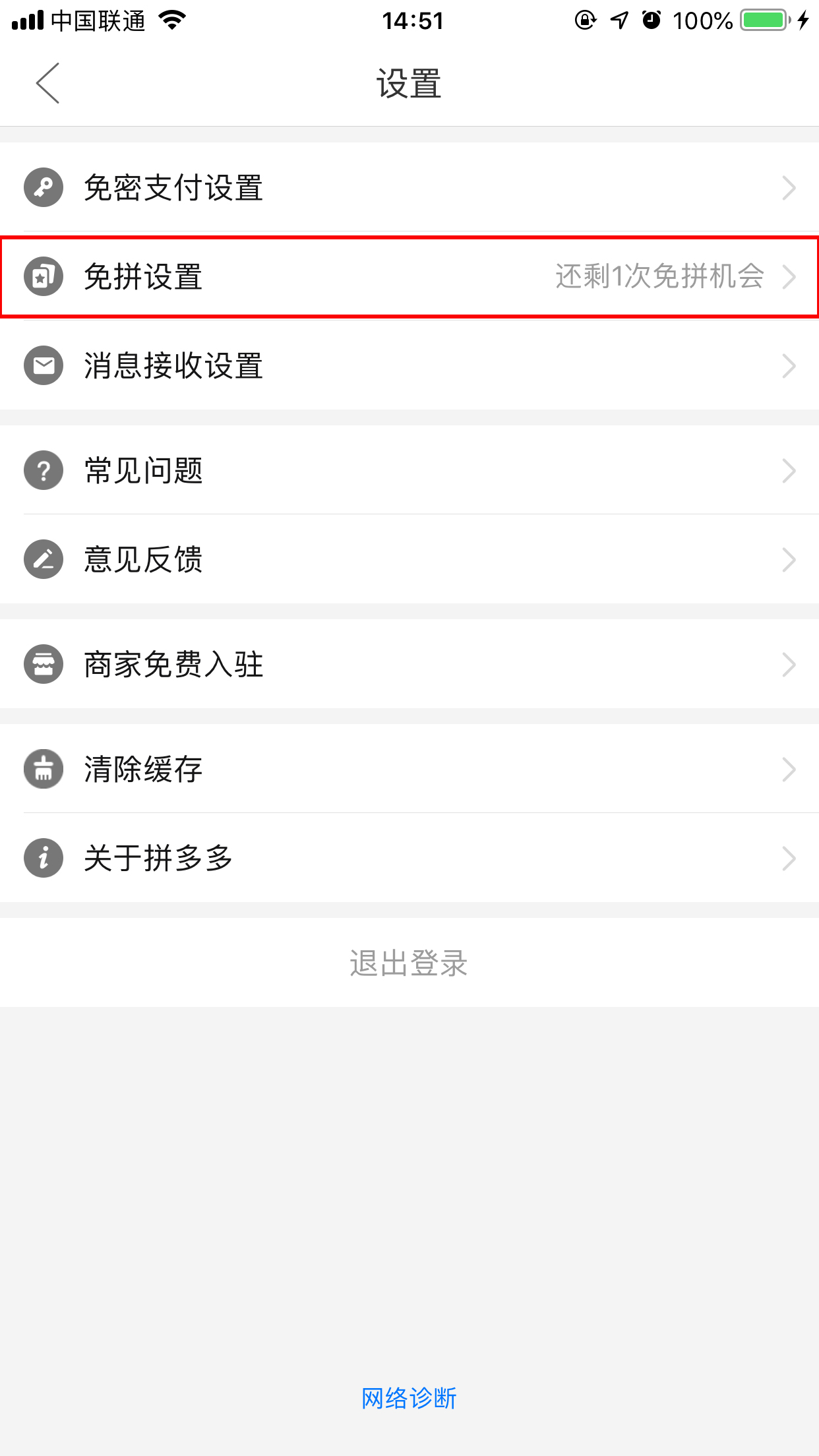Tap the back arrow to exit 设置
The width and height of the screenshot is (819, 1456).
coord(46,84)
